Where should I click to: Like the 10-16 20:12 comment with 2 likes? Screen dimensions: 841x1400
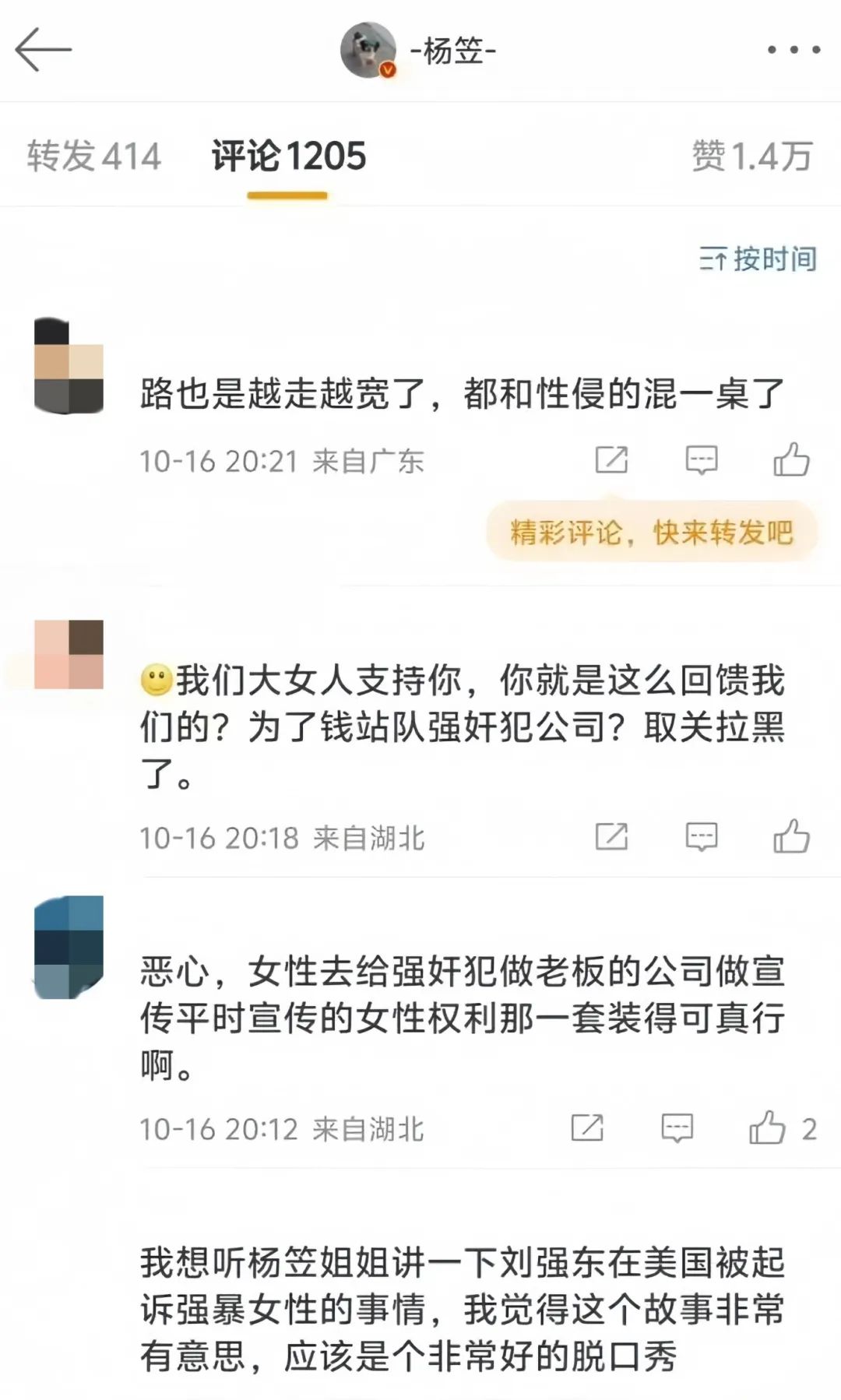(x=768, y=1127)
